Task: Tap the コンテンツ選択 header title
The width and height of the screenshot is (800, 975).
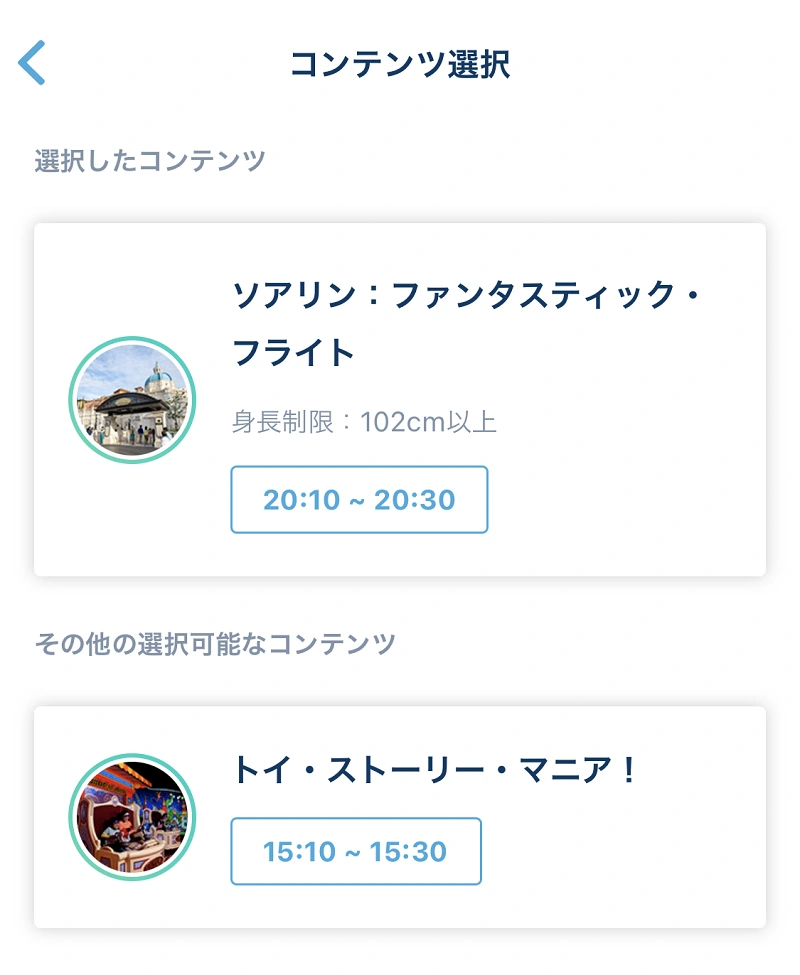Action: point(400,63)
